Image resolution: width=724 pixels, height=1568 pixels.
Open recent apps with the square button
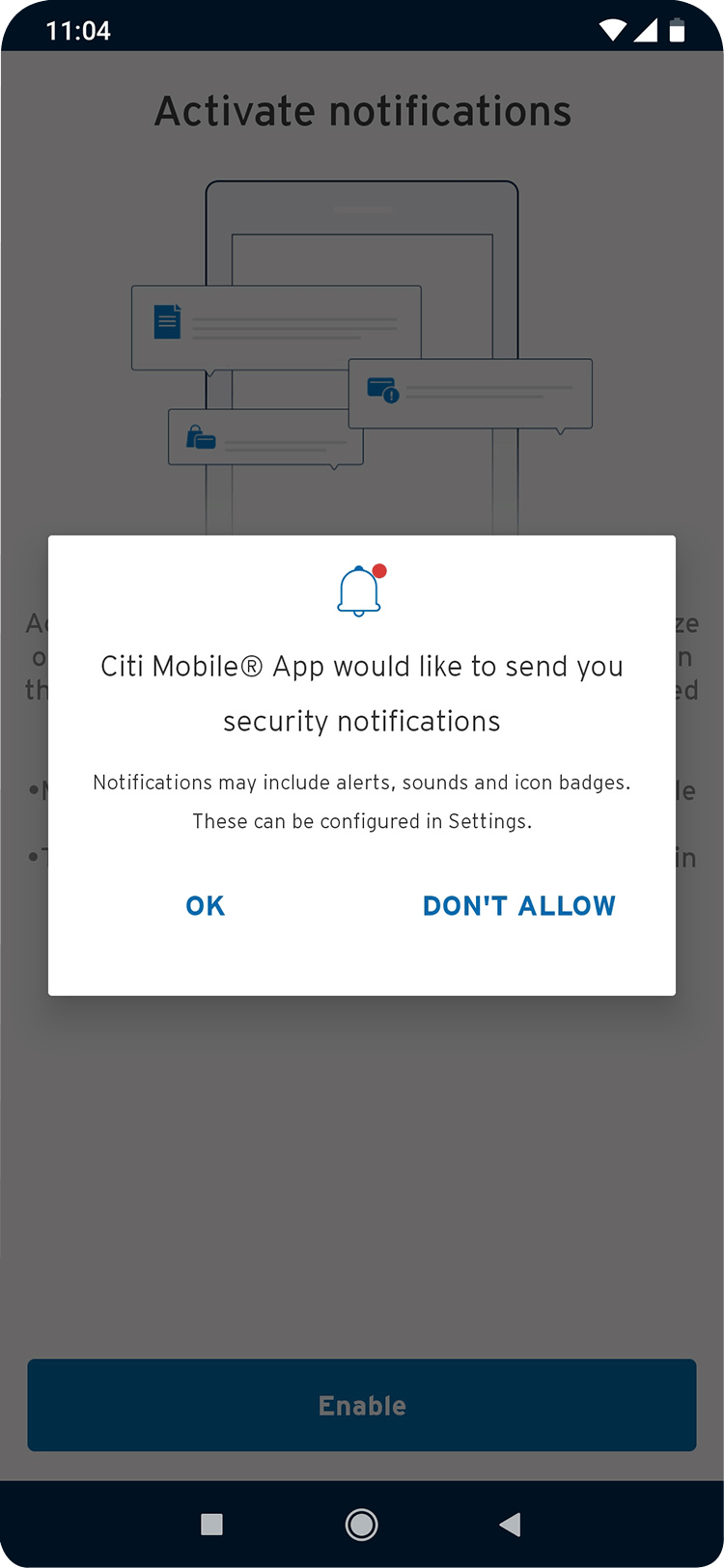click(211, 1525)
